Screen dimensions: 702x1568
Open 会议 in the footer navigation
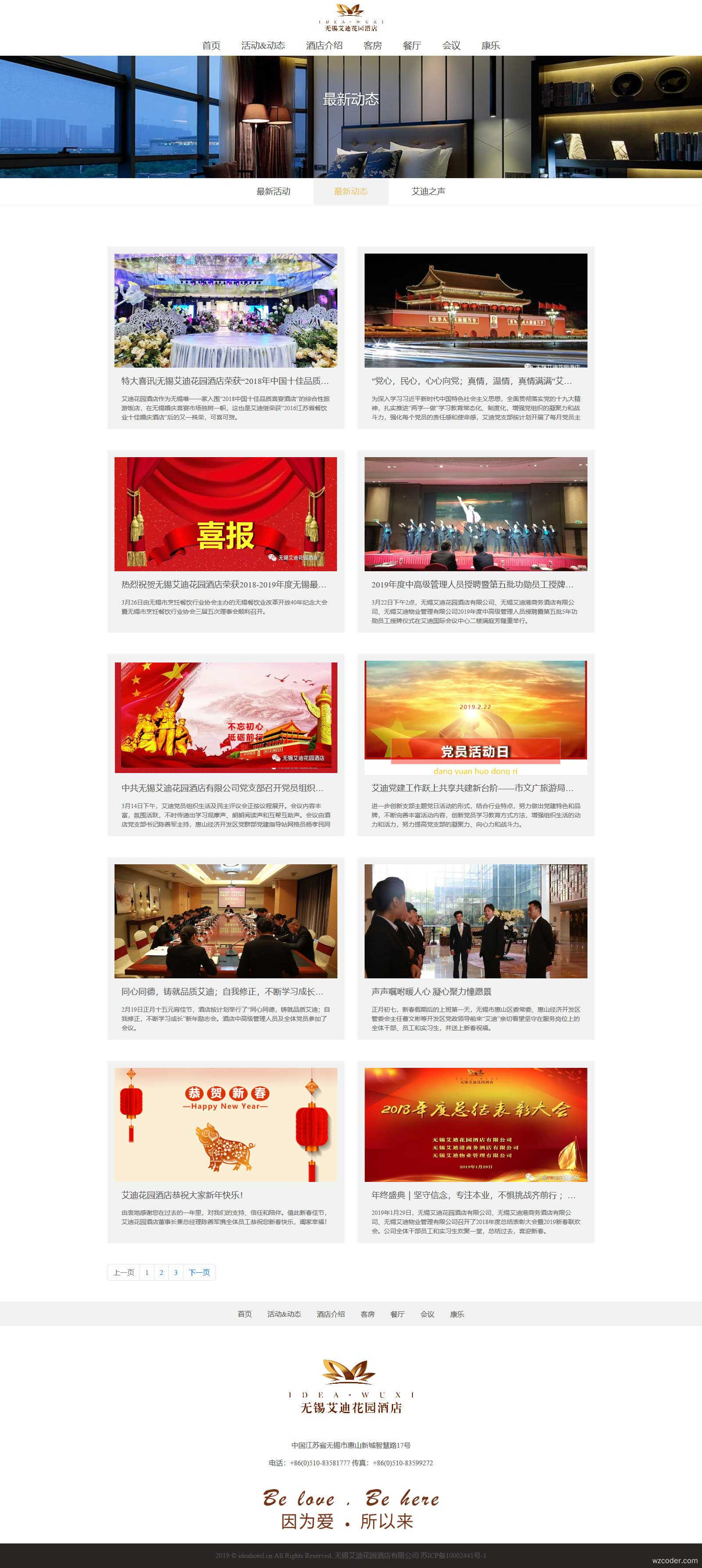pos(427,1314)
